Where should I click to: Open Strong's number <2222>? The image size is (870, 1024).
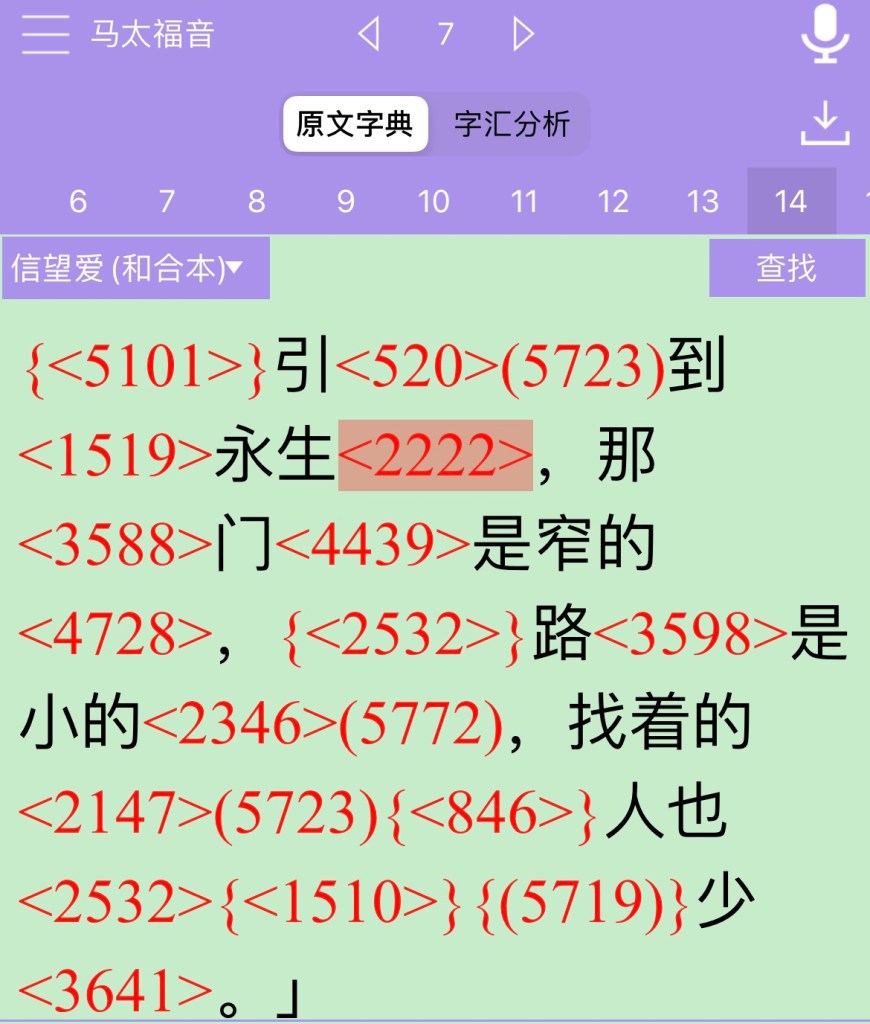(435, 457)
